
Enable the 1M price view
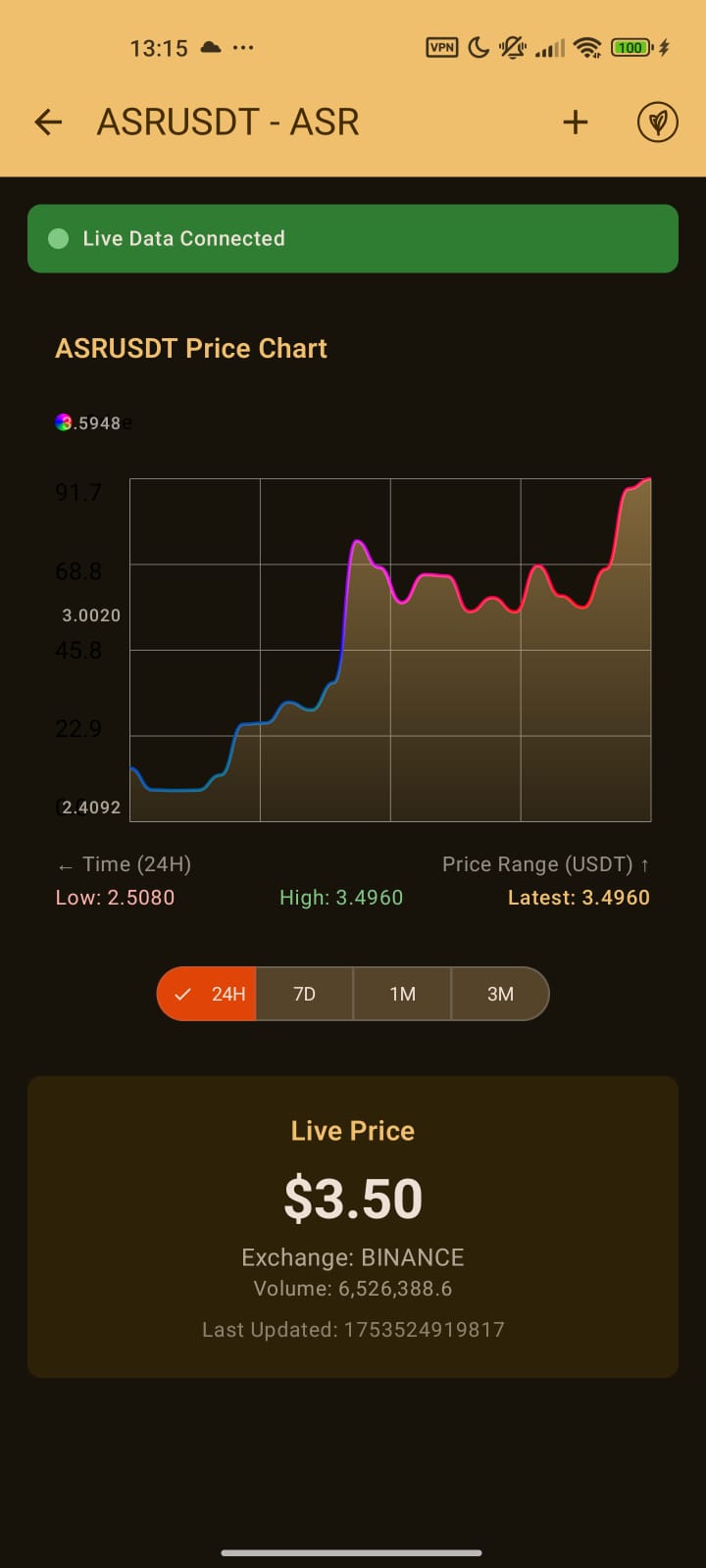pyautogui.click(x=402, y=994)
